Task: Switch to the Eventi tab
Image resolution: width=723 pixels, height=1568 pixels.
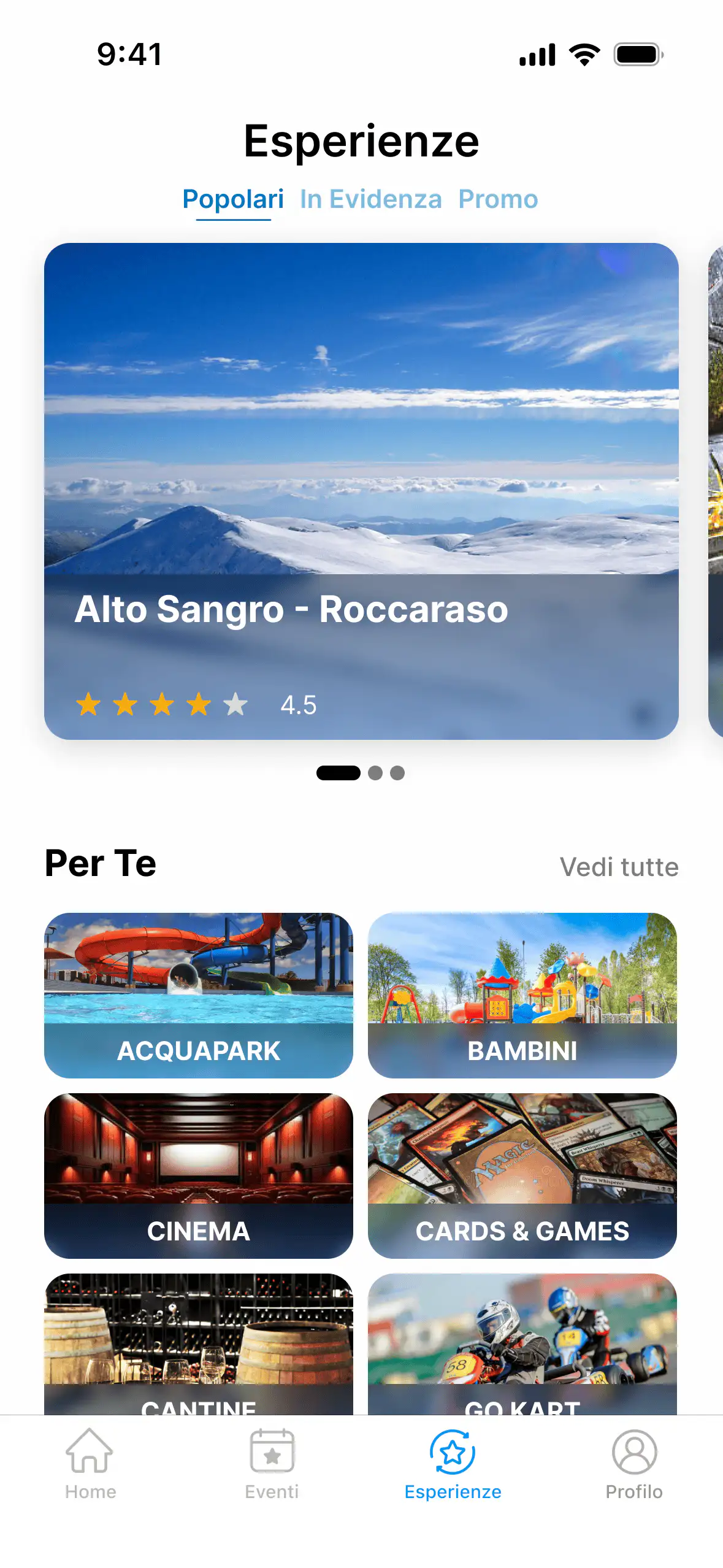Action: click(272, 1464)
